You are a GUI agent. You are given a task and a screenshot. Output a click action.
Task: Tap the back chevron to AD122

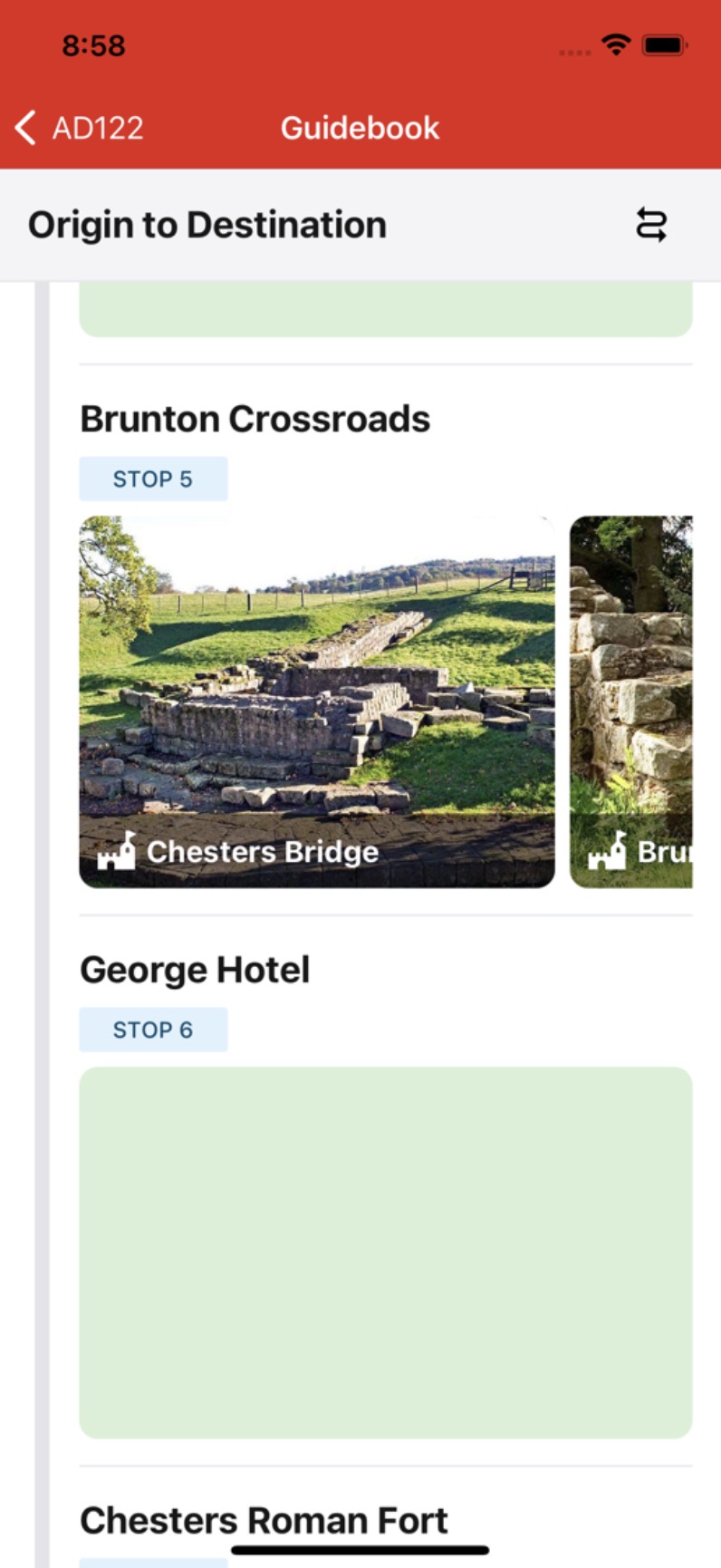(24, 127)
